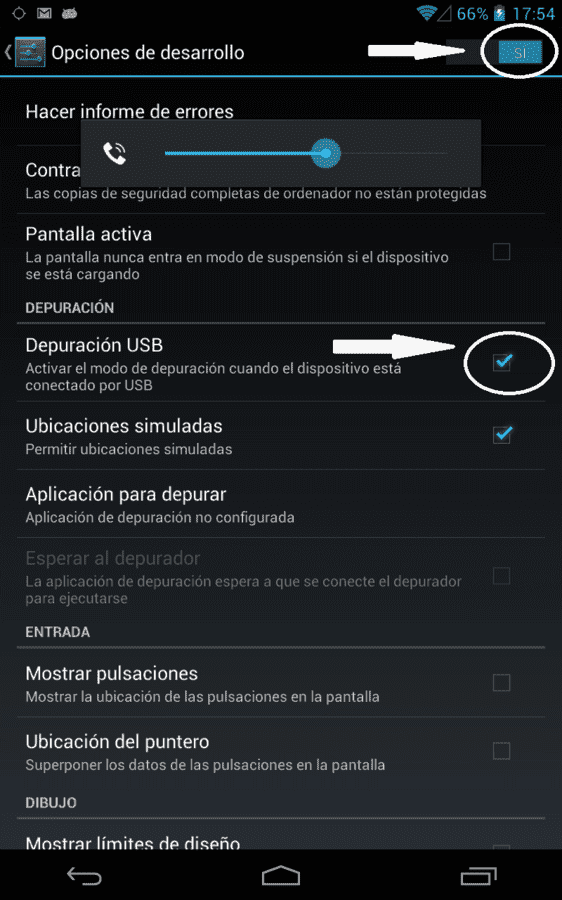Check the Ubicación del puntero checkbox

coord(502,751)
